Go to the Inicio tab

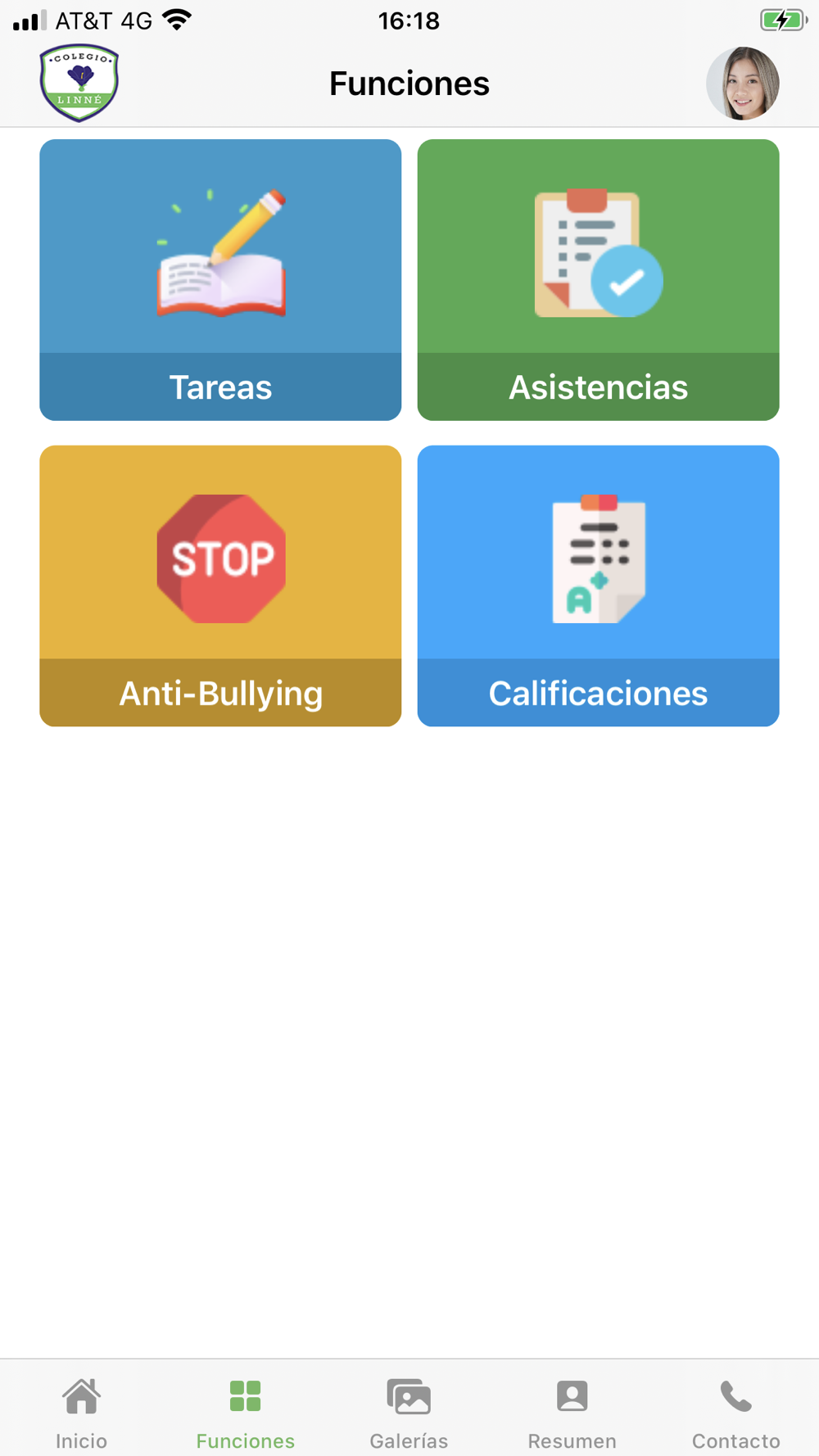coord(82,1413)
